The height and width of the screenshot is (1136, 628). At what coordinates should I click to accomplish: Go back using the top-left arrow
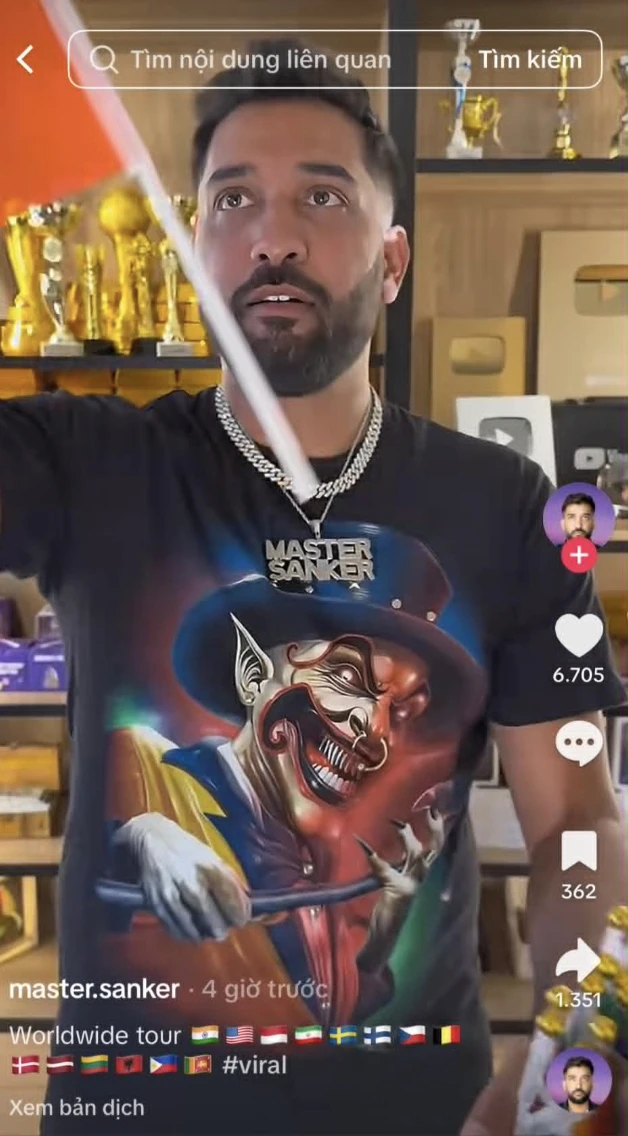point(25,59)
